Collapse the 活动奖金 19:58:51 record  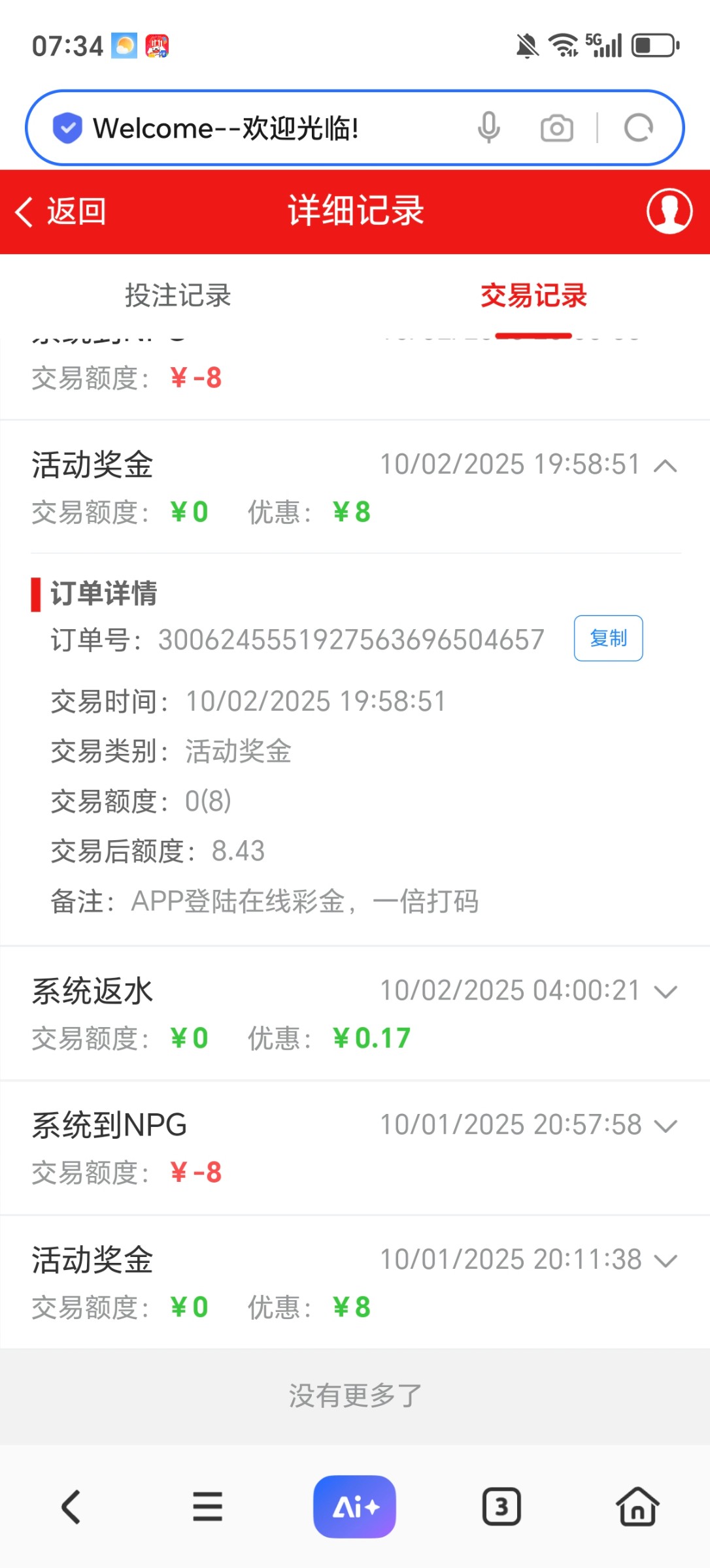pyautogui.click(x=665, y=466)
